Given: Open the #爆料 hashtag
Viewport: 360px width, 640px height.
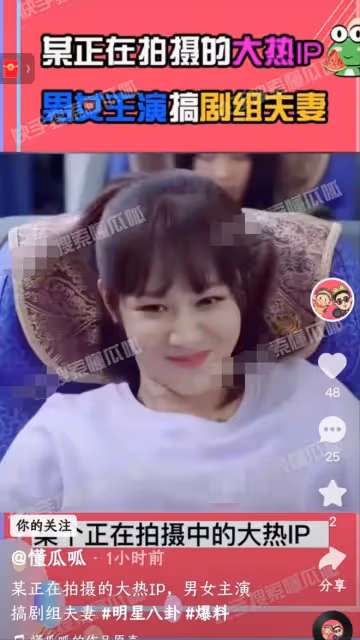Looking at the screenshot, I should [x=207, y=613].
